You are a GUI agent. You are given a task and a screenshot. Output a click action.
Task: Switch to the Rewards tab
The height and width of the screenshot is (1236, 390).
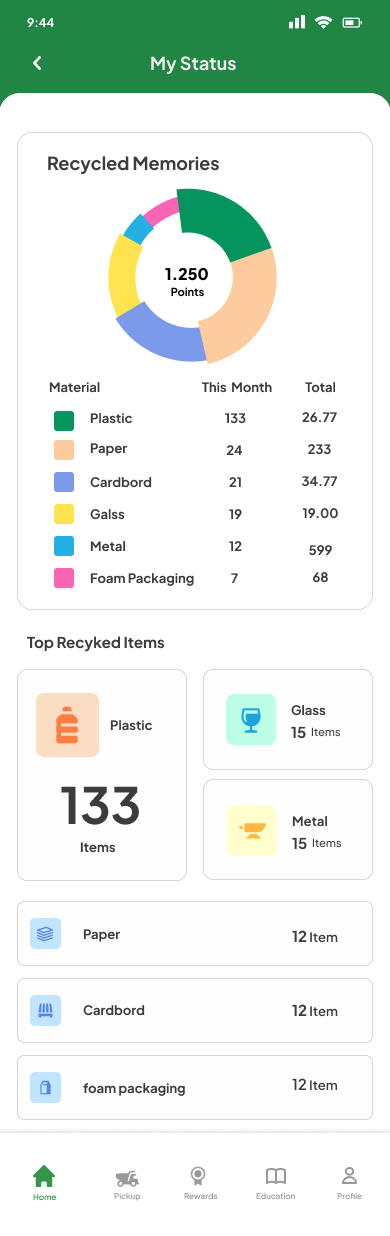(x=200, y=1182)
